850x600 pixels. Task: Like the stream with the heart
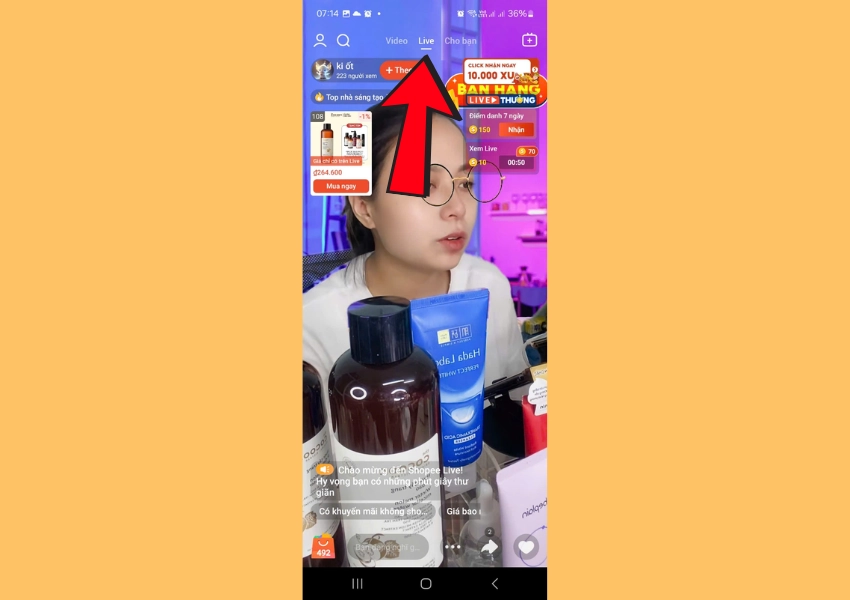click(526, 547)
